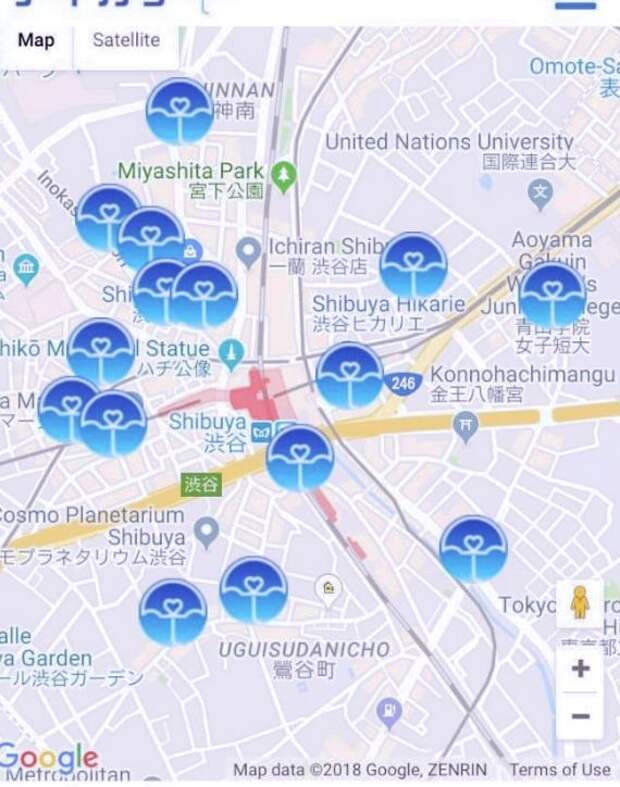This screenshot has height=787, width=620.
Task: Switch to Satellite map view
Action: tap(126, 41)
